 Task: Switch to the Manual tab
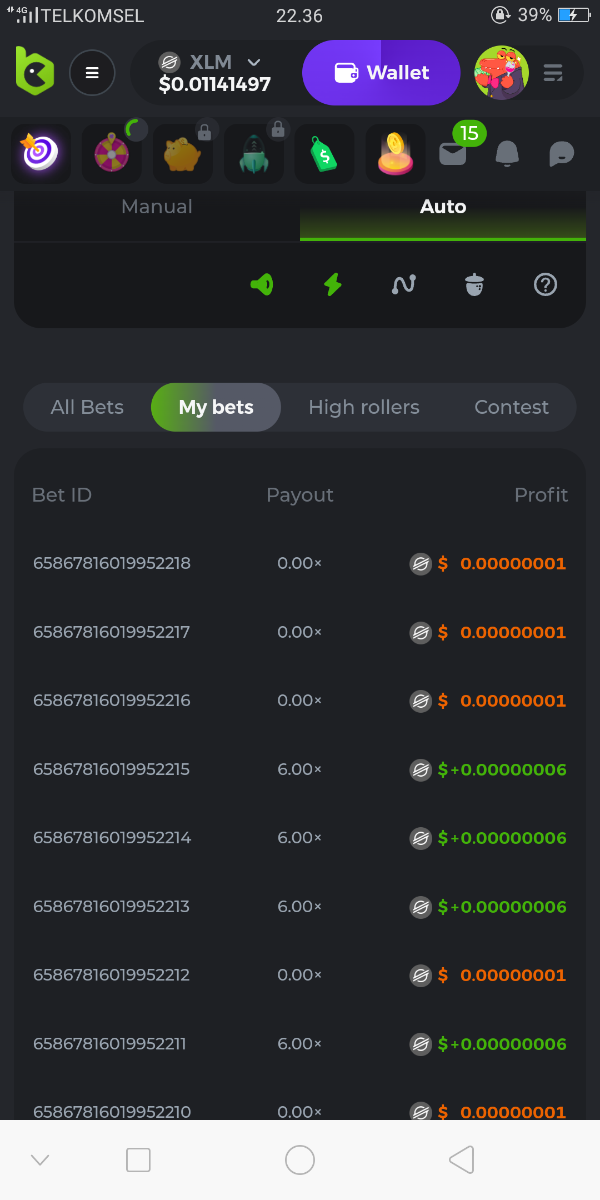pyautogui.click(x=157, y=207)
